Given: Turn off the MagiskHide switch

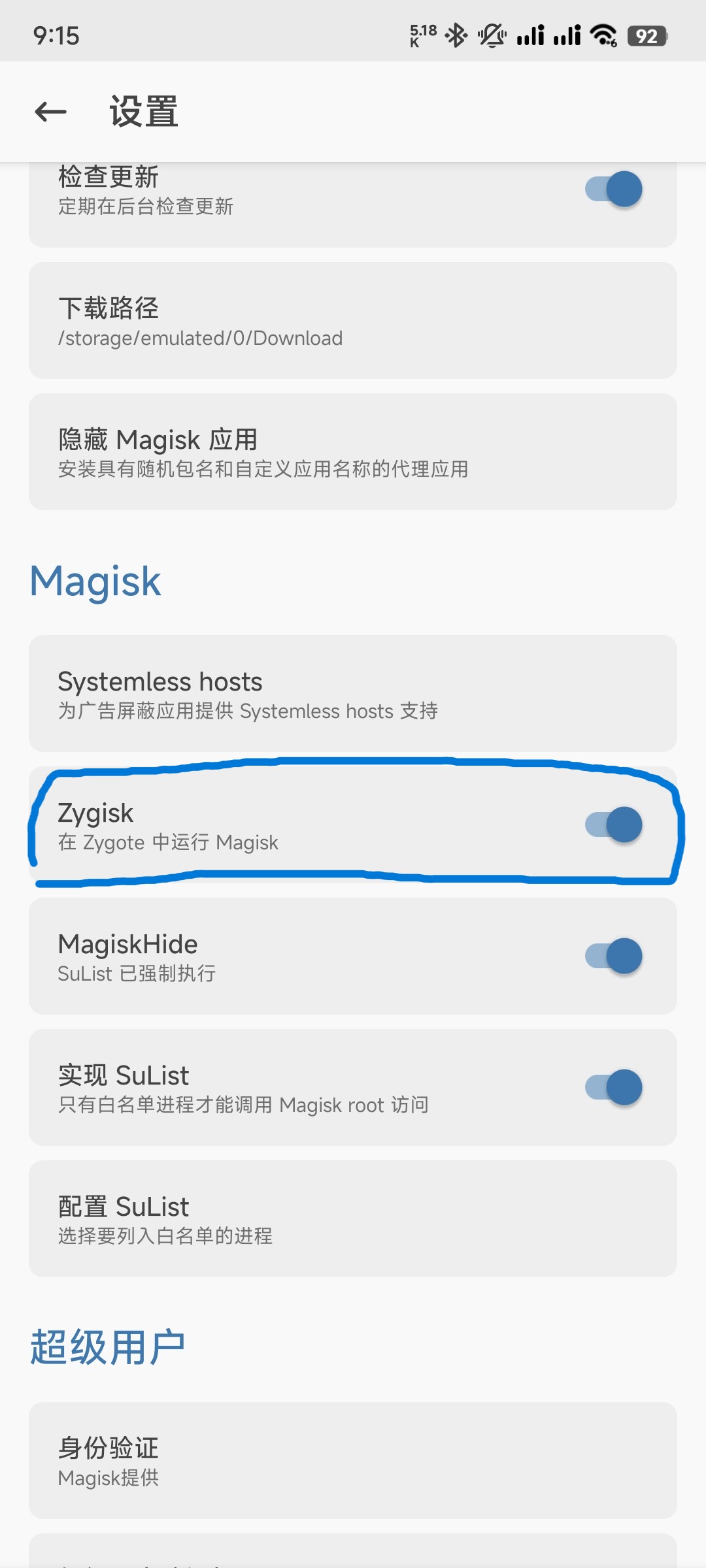Looking at the screenshot, I should pos(614,956).
